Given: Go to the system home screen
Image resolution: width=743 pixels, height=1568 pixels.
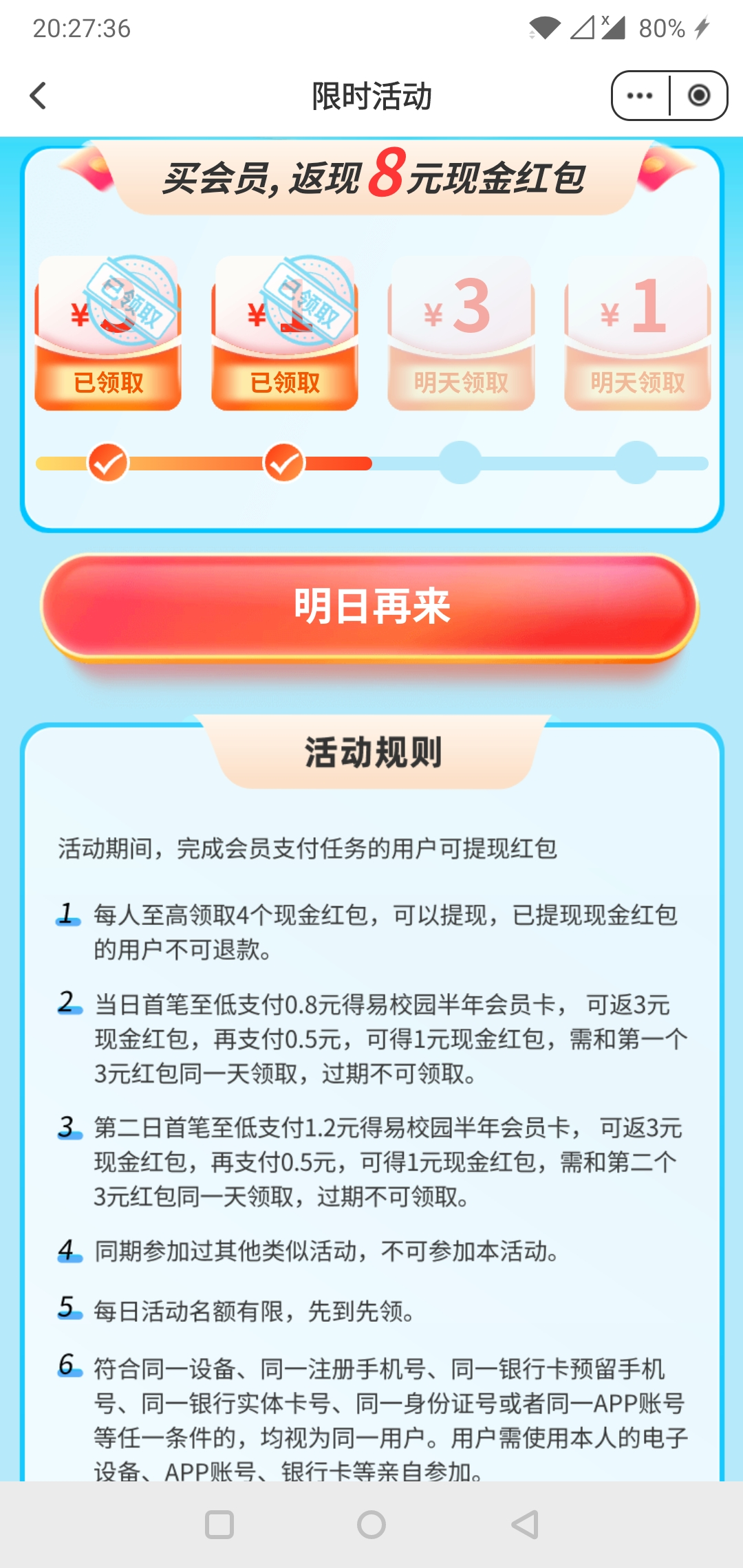Looking at the screenshot, I should click(371, 1525).
